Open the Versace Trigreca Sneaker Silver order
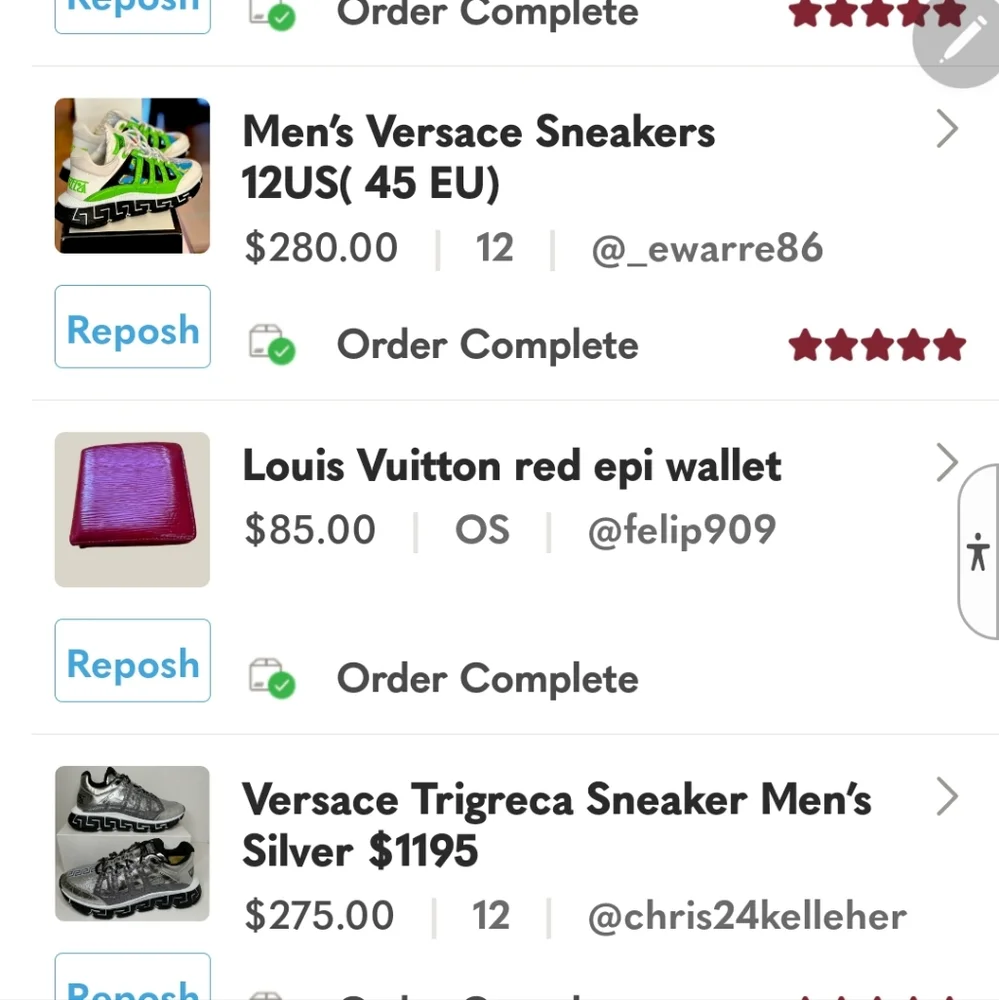The image size is (999, 1000). 556,825
